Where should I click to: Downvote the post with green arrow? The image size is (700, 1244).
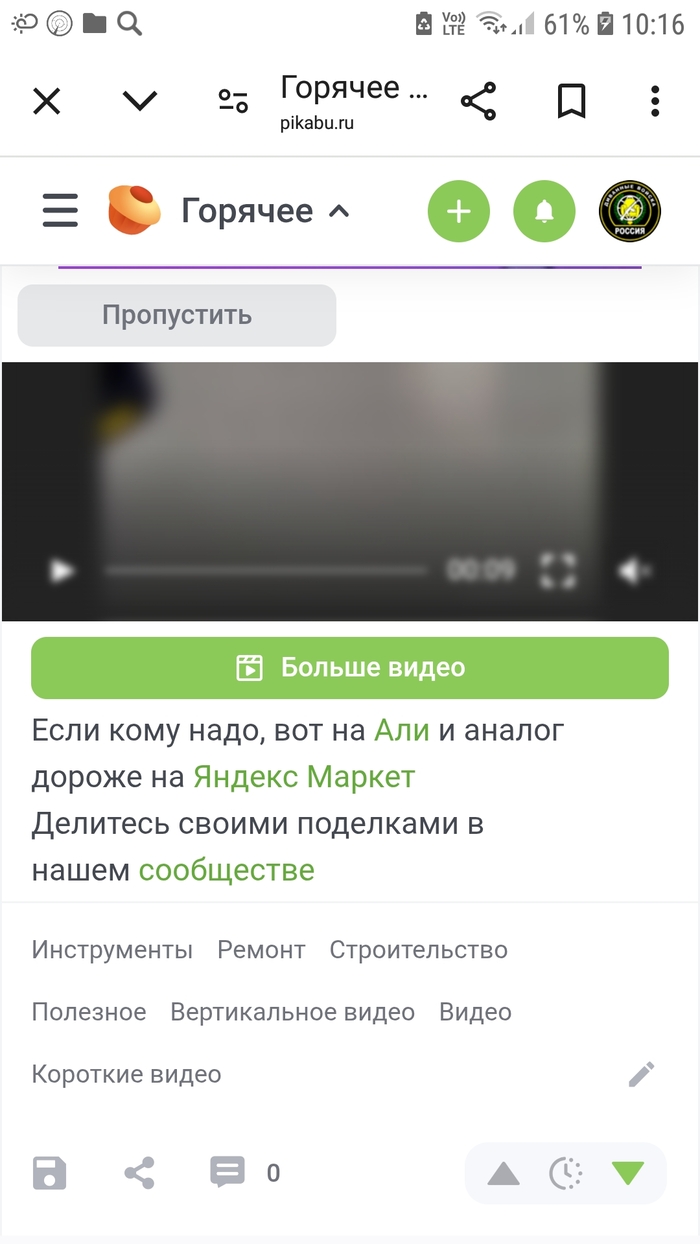coord(628,1173)
